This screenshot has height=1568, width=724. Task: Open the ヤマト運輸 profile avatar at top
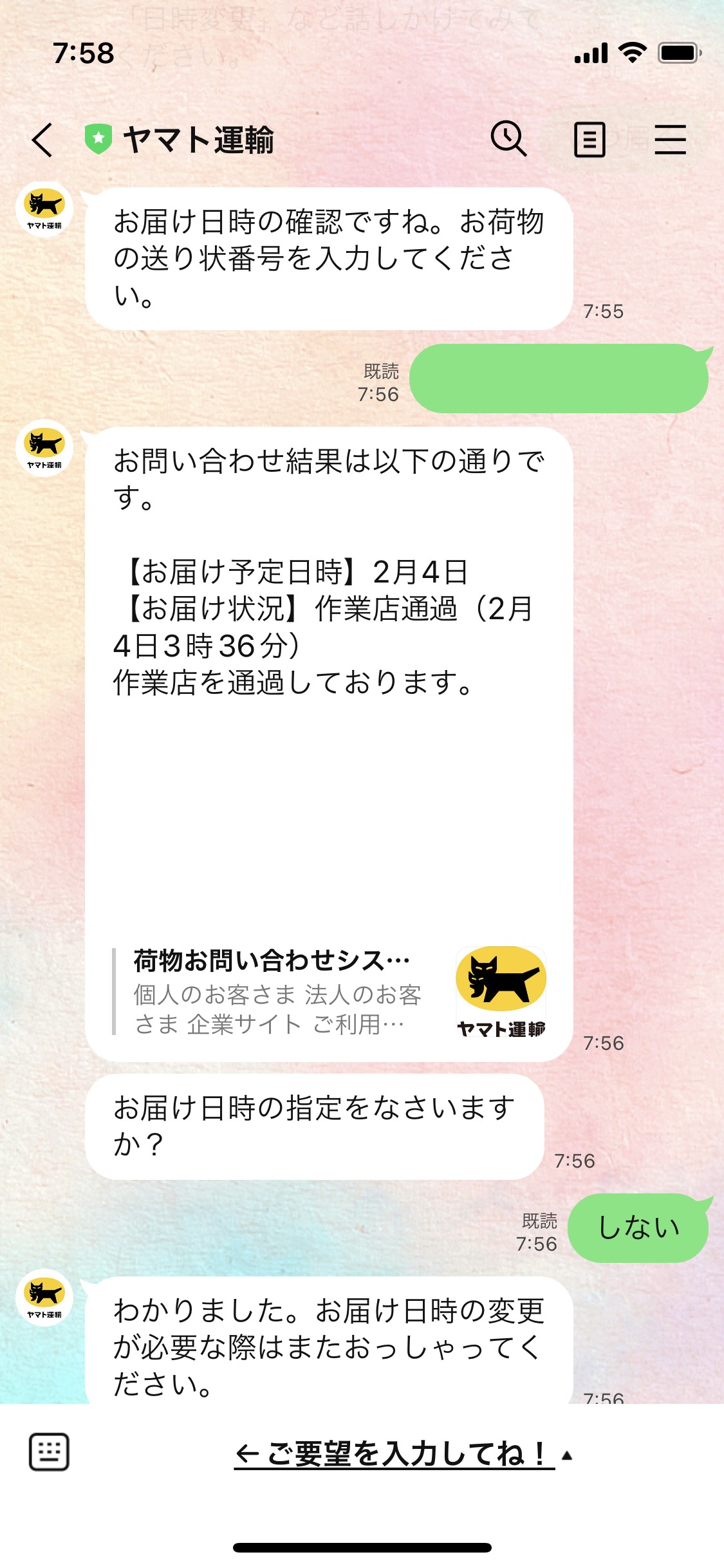click(x=44, y=209)
